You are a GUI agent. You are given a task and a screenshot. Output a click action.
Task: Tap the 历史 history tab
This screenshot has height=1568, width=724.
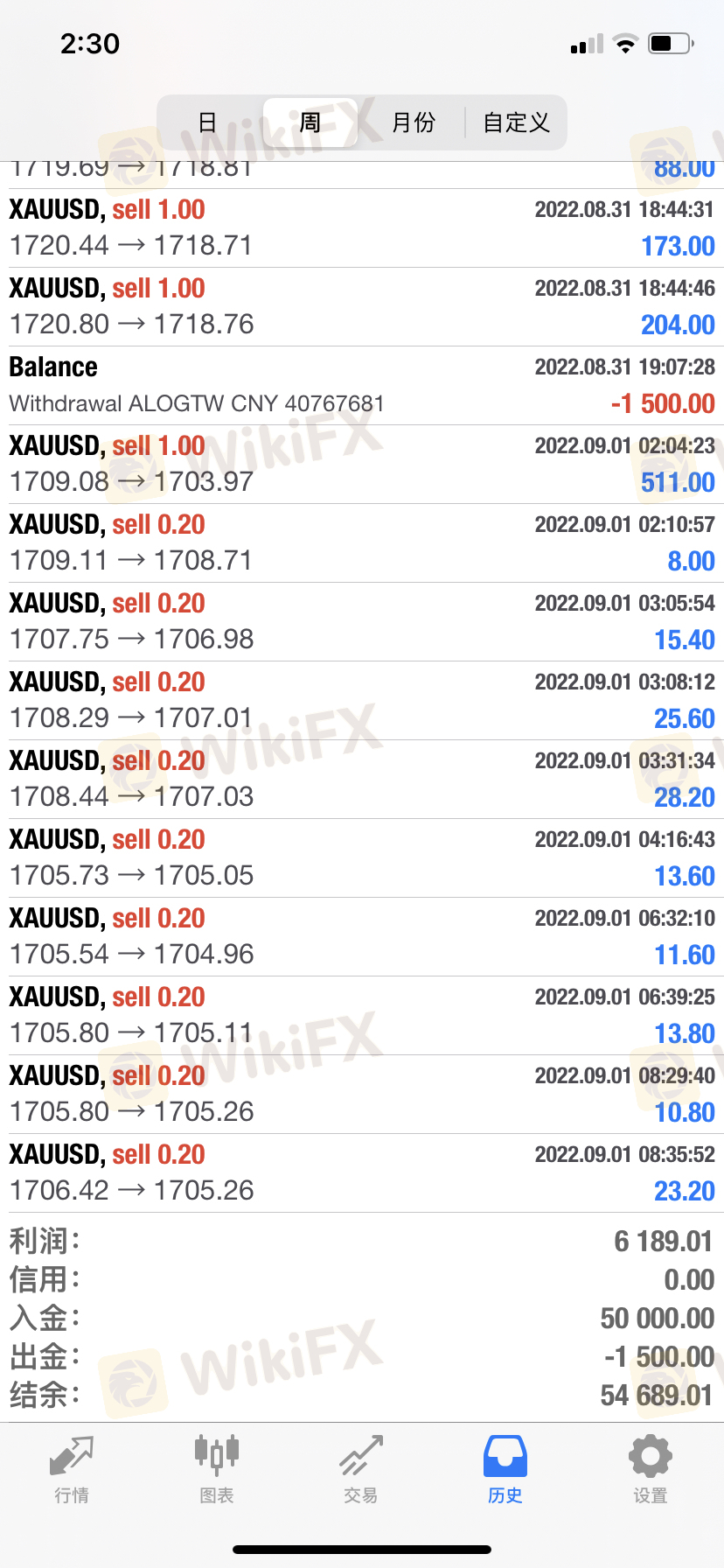tap(505, 1470)
